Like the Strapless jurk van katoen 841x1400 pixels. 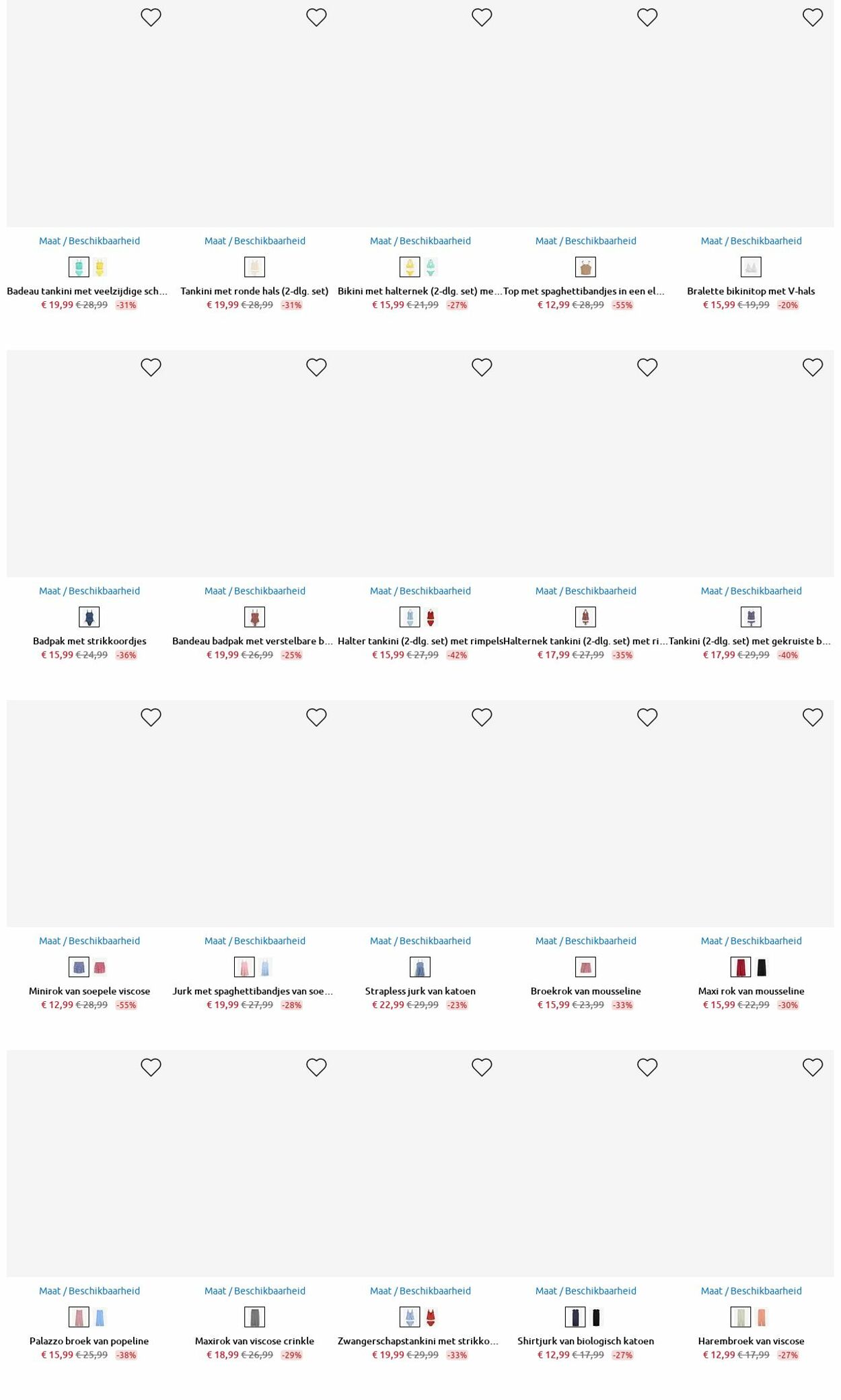coord(482,717)
